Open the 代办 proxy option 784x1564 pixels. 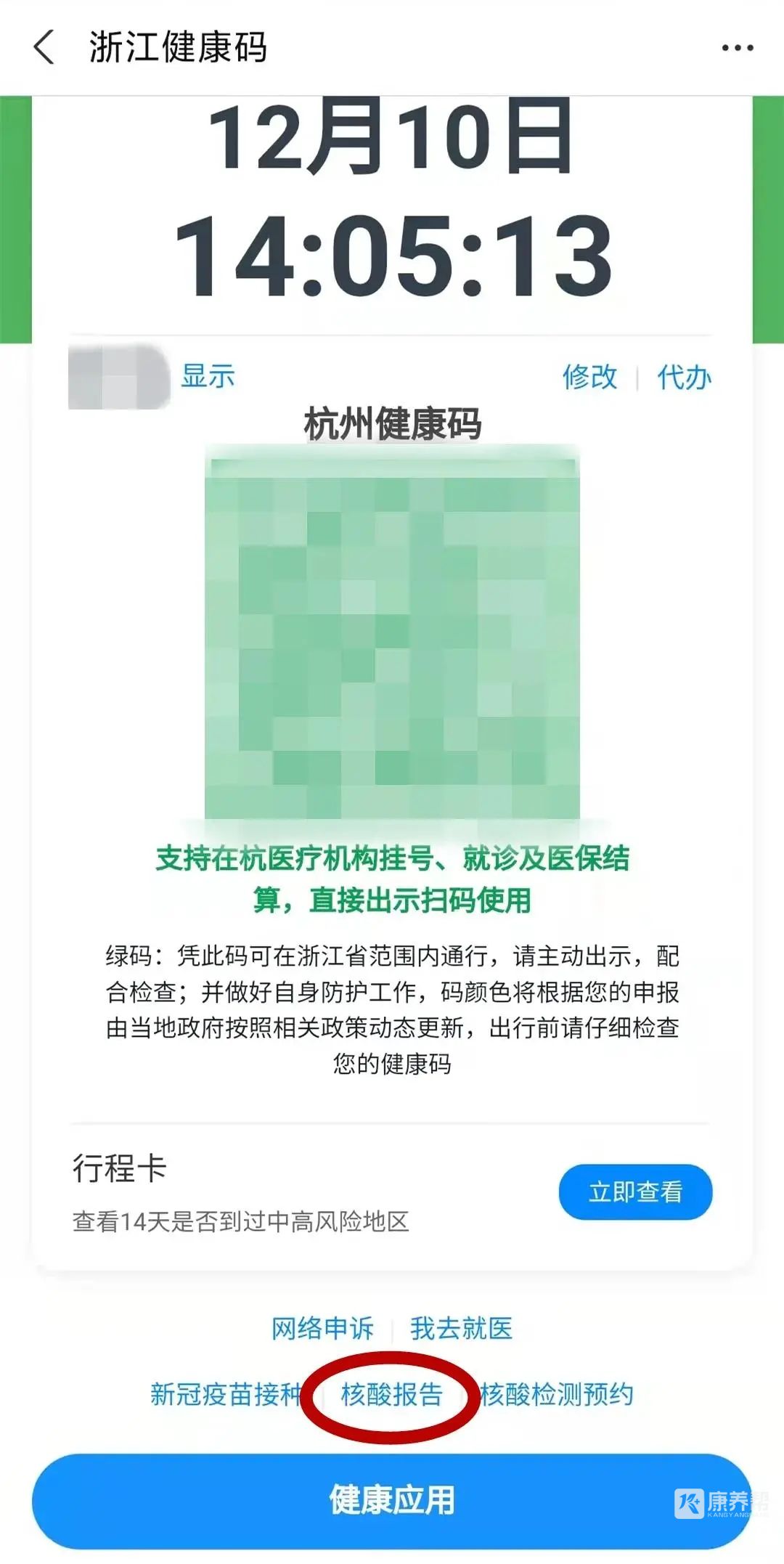click(684, 378)
